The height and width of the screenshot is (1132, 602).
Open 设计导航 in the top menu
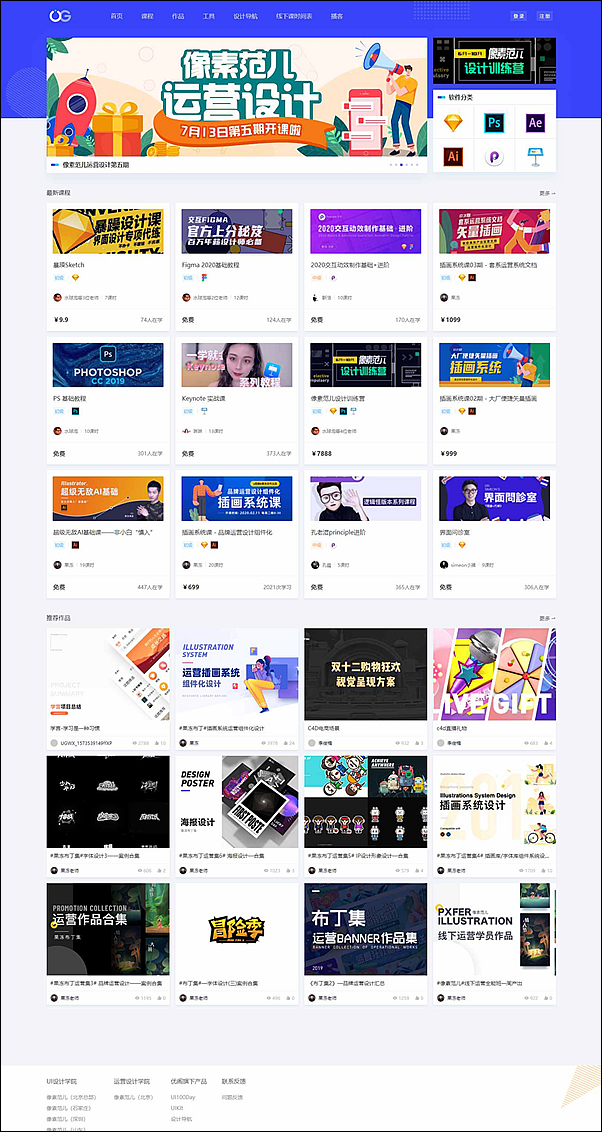pyautogui.click(x=244, y=17)
